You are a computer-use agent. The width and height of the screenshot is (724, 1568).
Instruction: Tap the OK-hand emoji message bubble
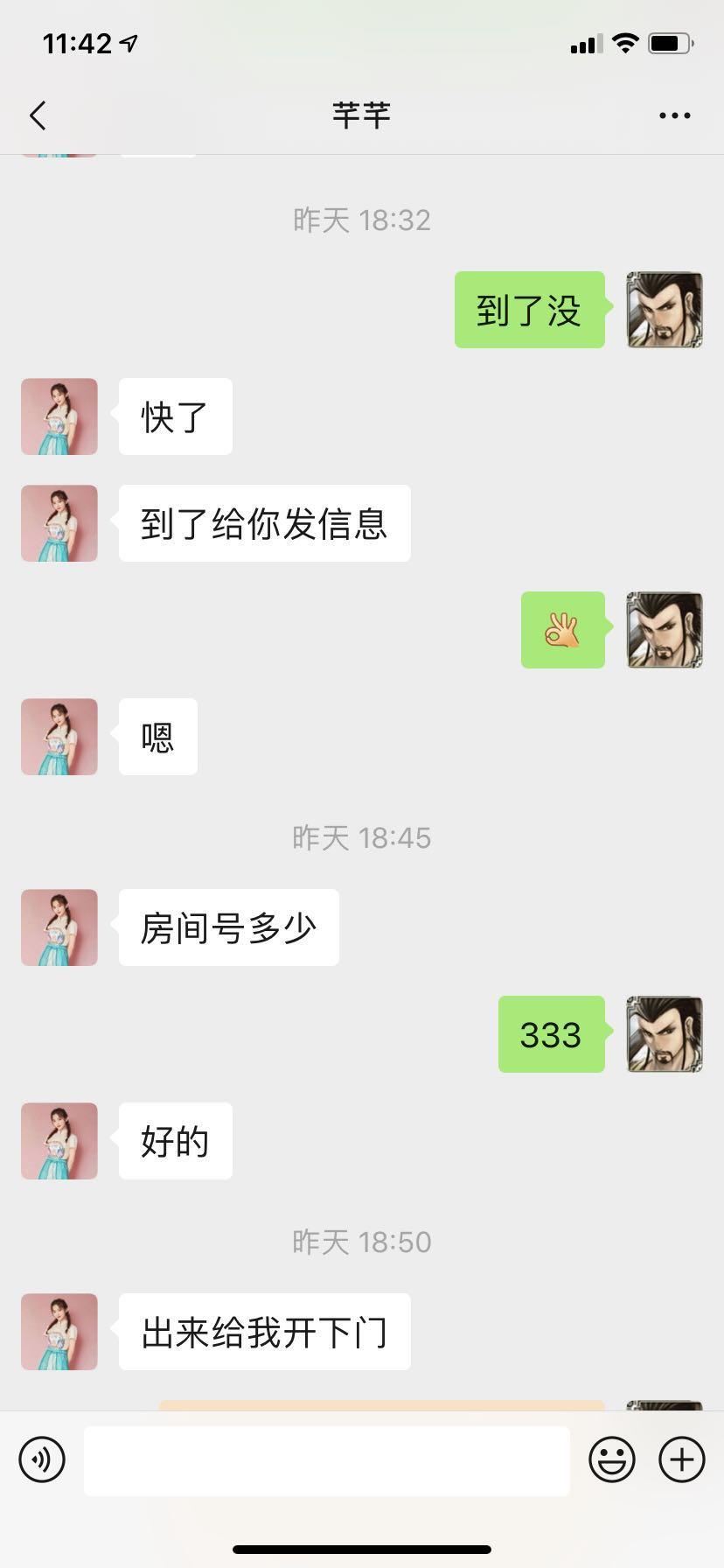coord(563,630)
